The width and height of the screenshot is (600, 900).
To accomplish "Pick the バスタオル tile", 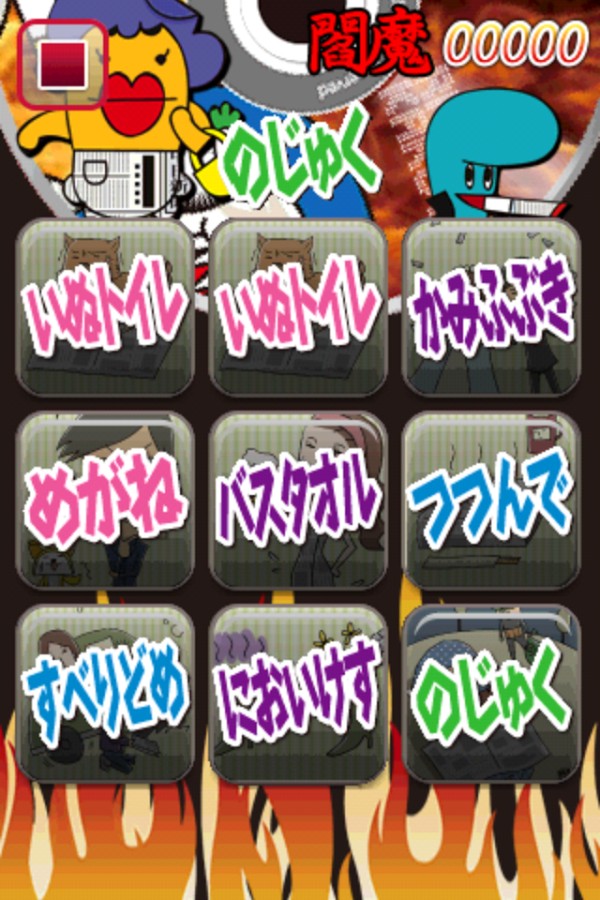I will click(298, 500).
